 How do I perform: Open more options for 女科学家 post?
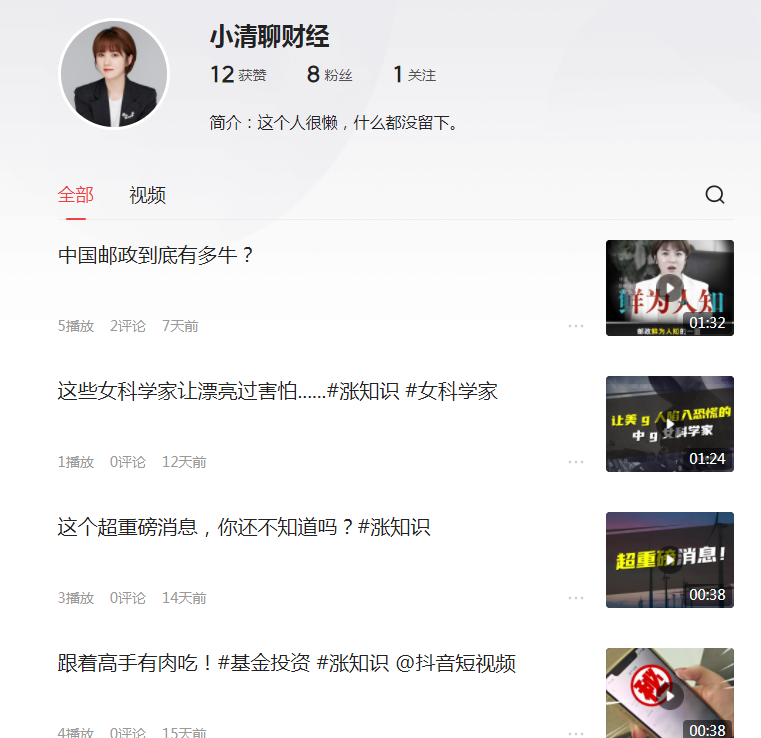[x=576, y=462]
